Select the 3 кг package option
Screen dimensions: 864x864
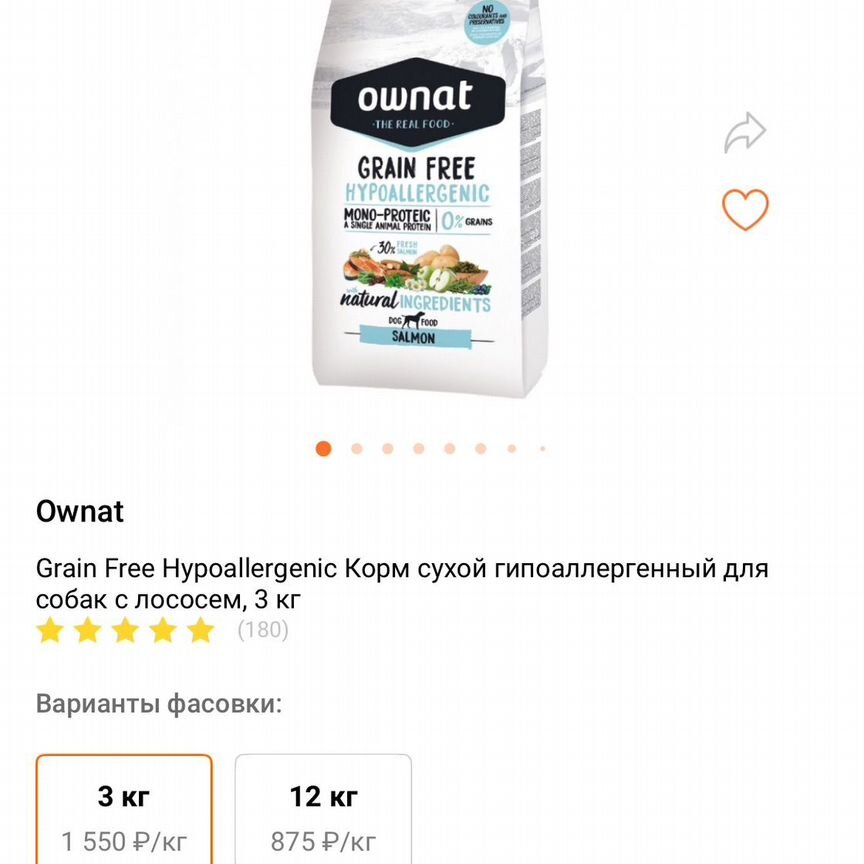point(124,810)
